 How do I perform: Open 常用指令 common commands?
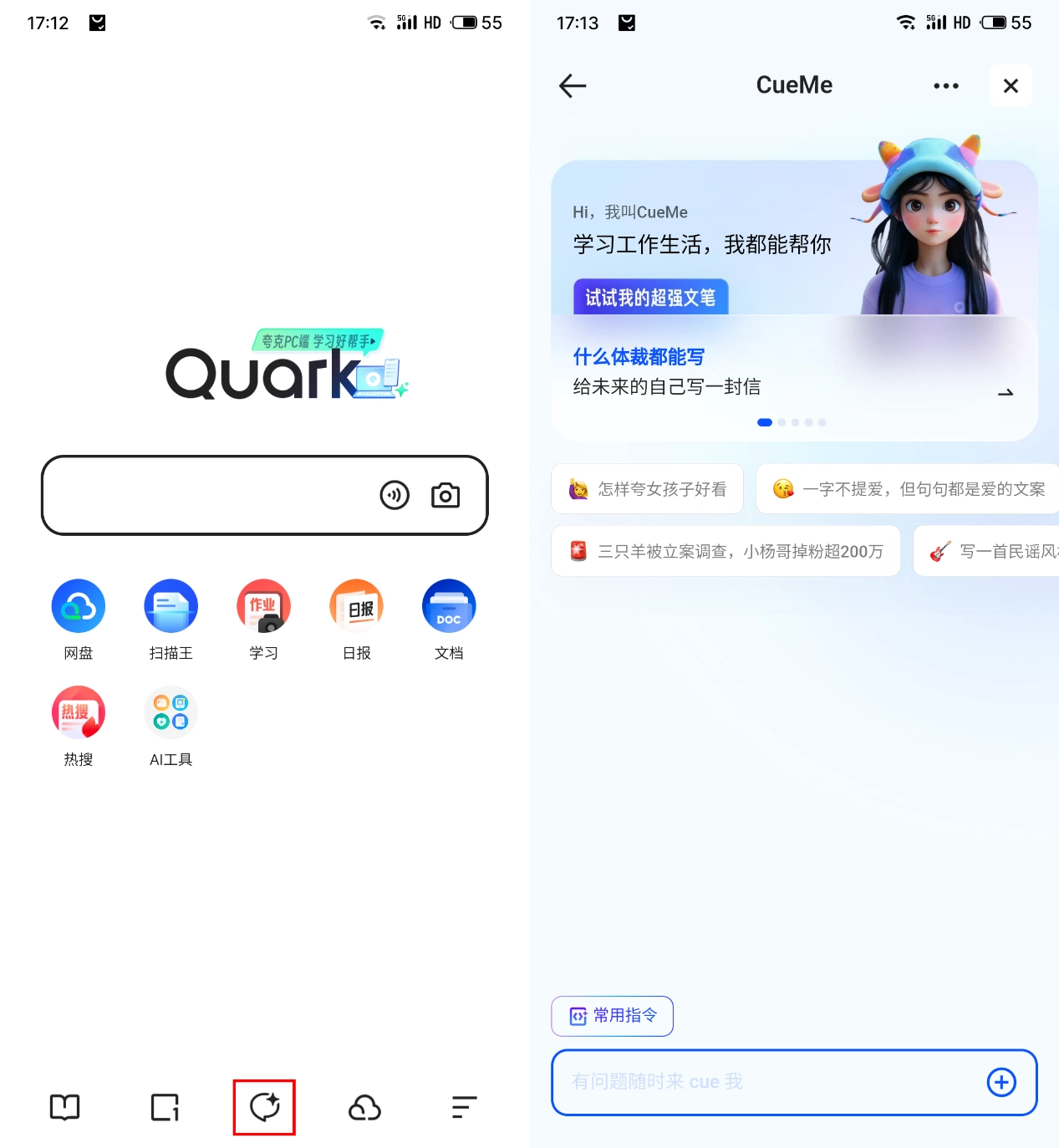(613, 1016)
